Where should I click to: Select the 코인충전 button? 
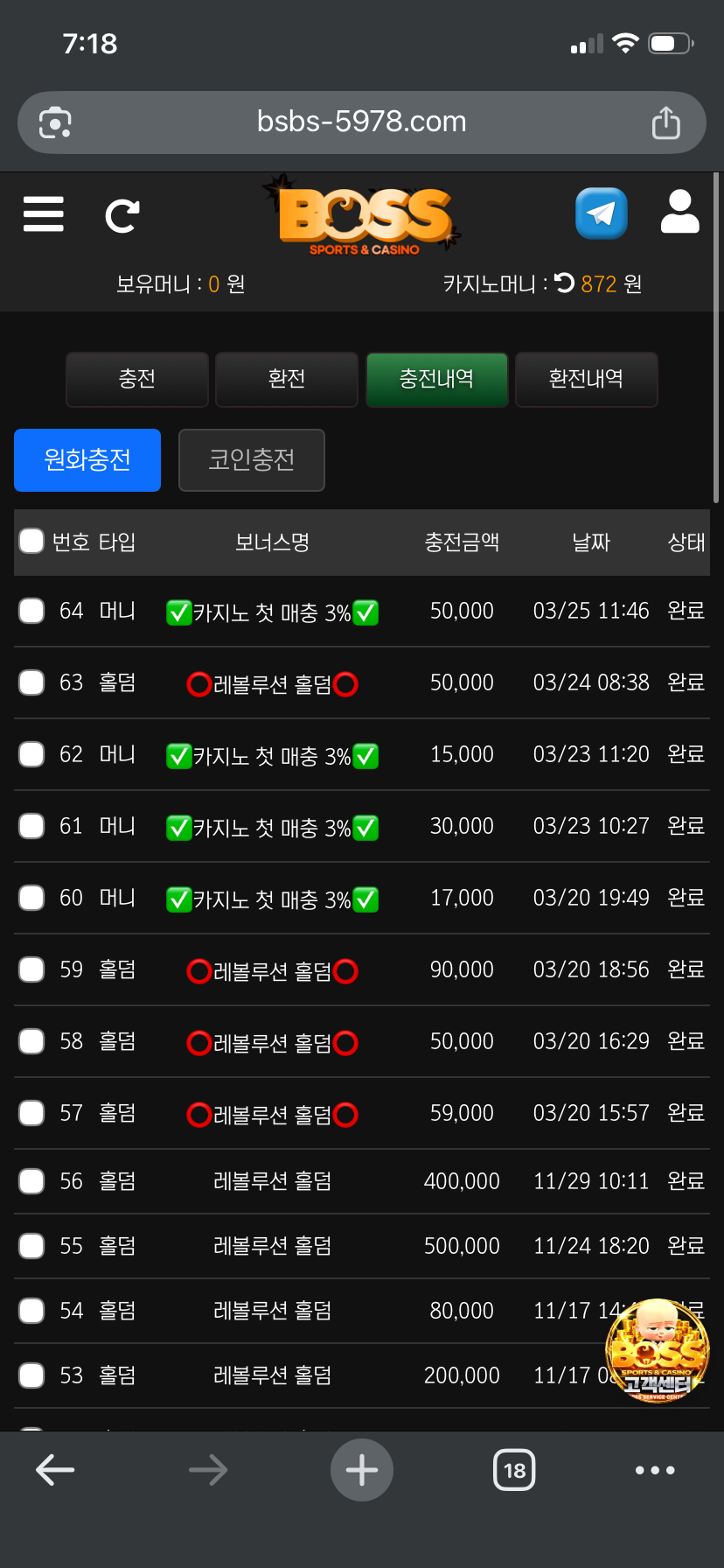(252, 460)
